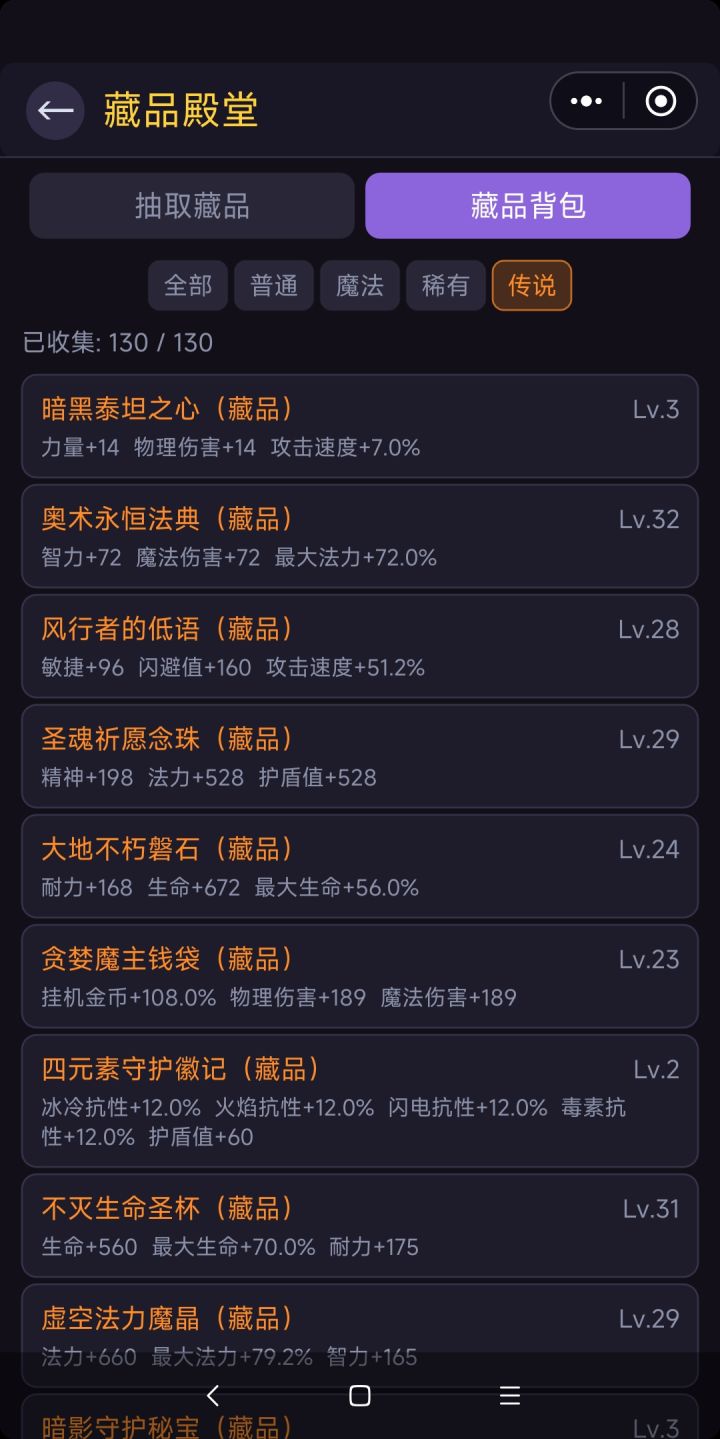Enable the 魔法 rarity filter
Screen dimensions: 720x1439
point(359,285)
